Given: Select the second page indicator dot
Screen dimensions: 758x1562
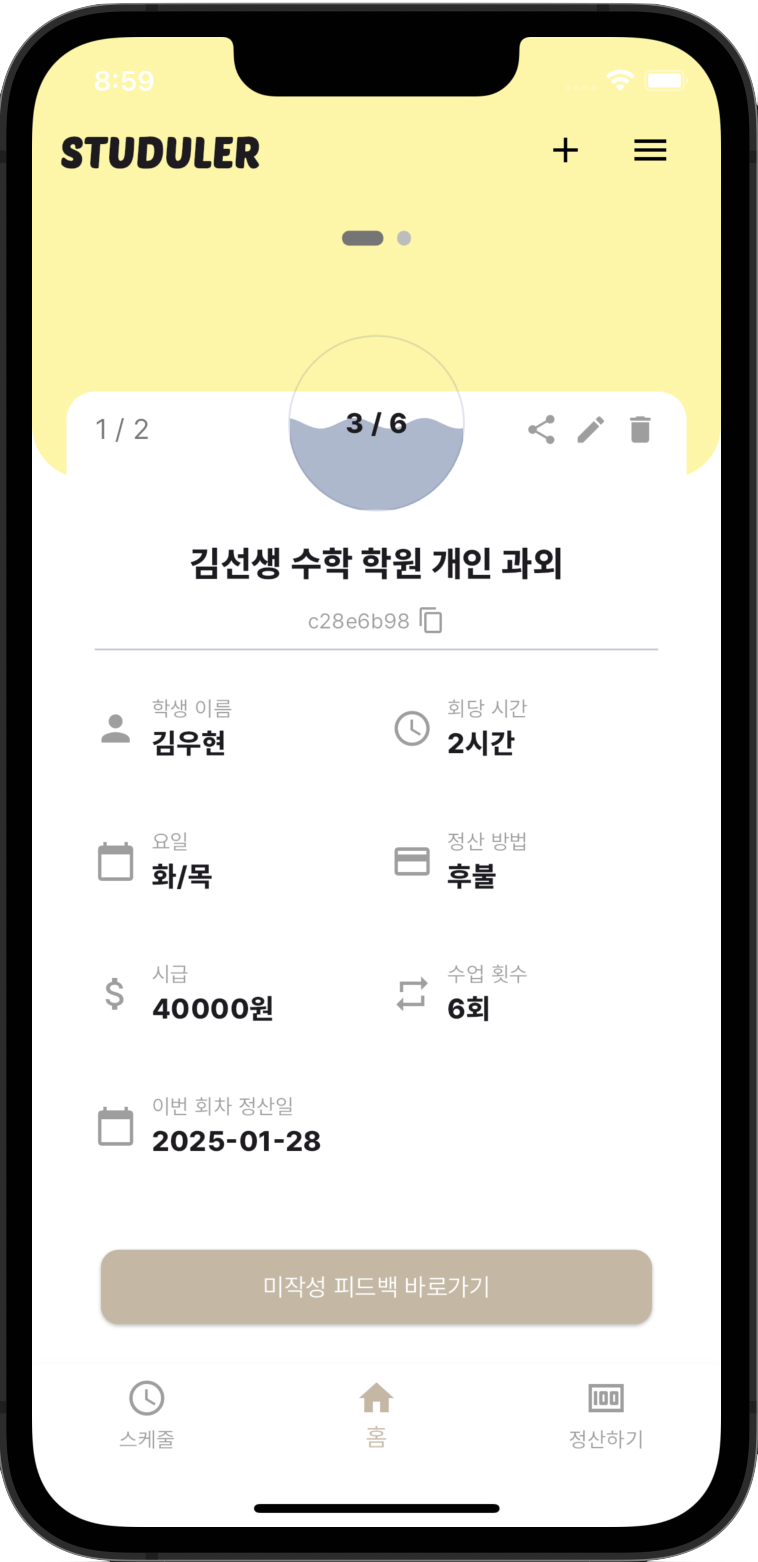Looking at the screenshot, I should 404,238.
